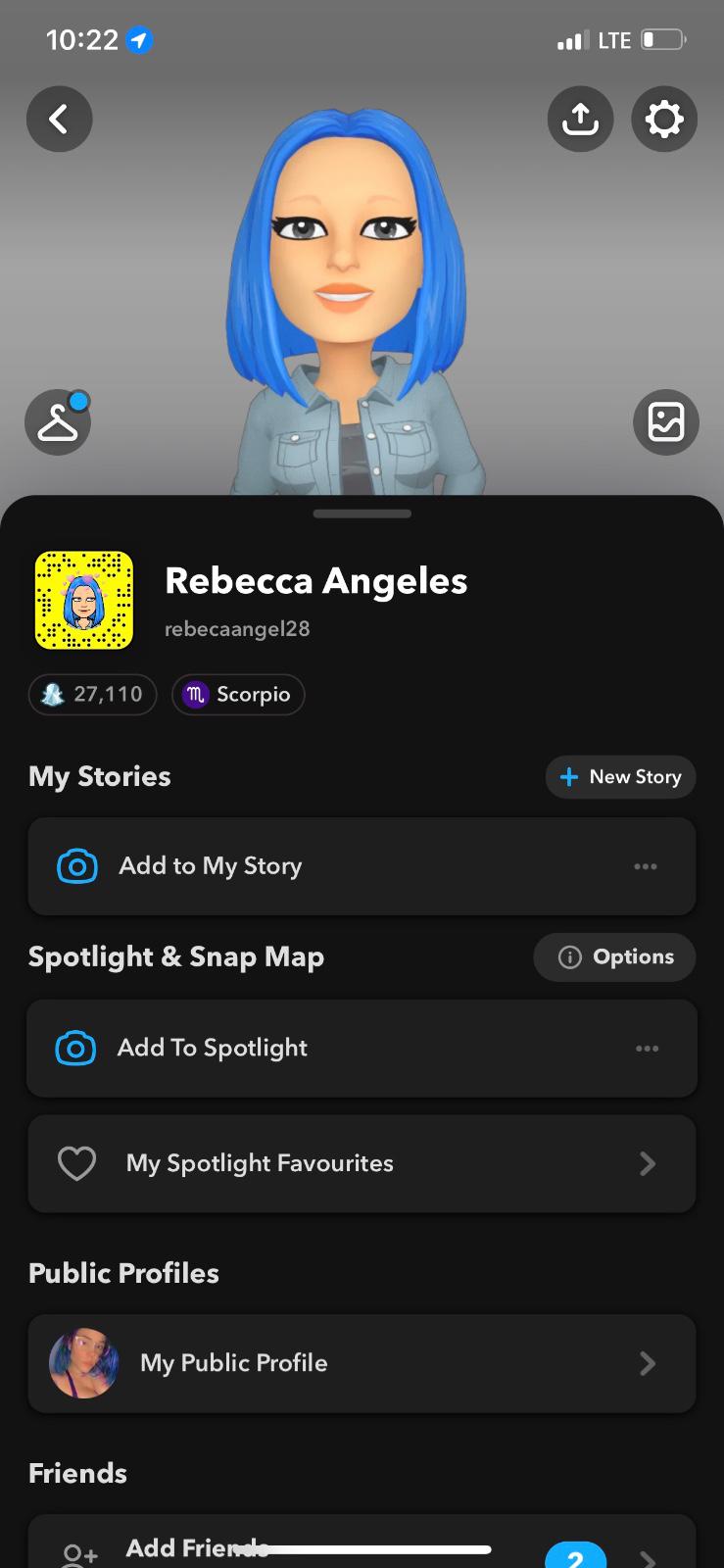724x1568 pixels.
Task: Open the Scorpio zodiac chip
Action: click(x=238, y=695)
